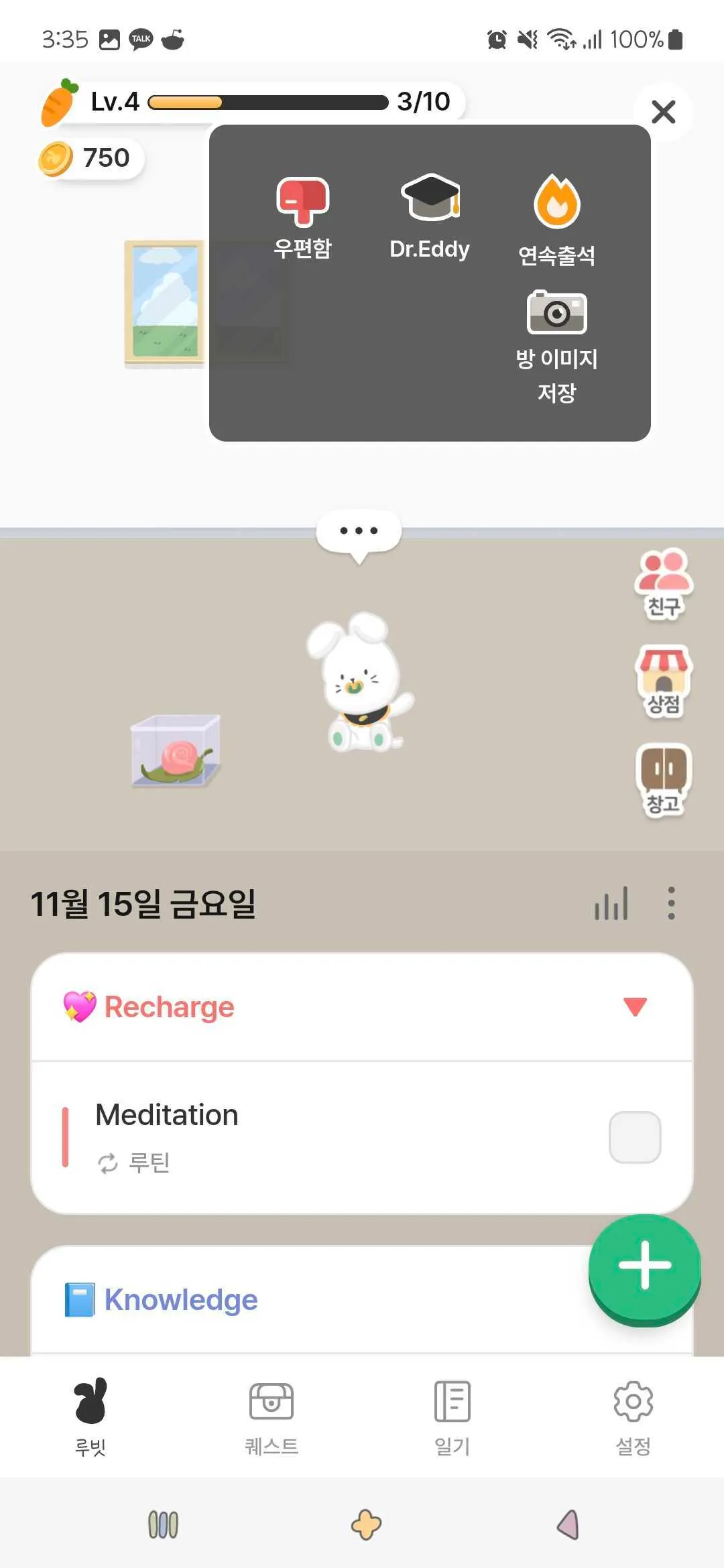This screenshot has width=724, height=1568.
Task: Tap the rabbit's speech bubble
Action: [359, 532]
